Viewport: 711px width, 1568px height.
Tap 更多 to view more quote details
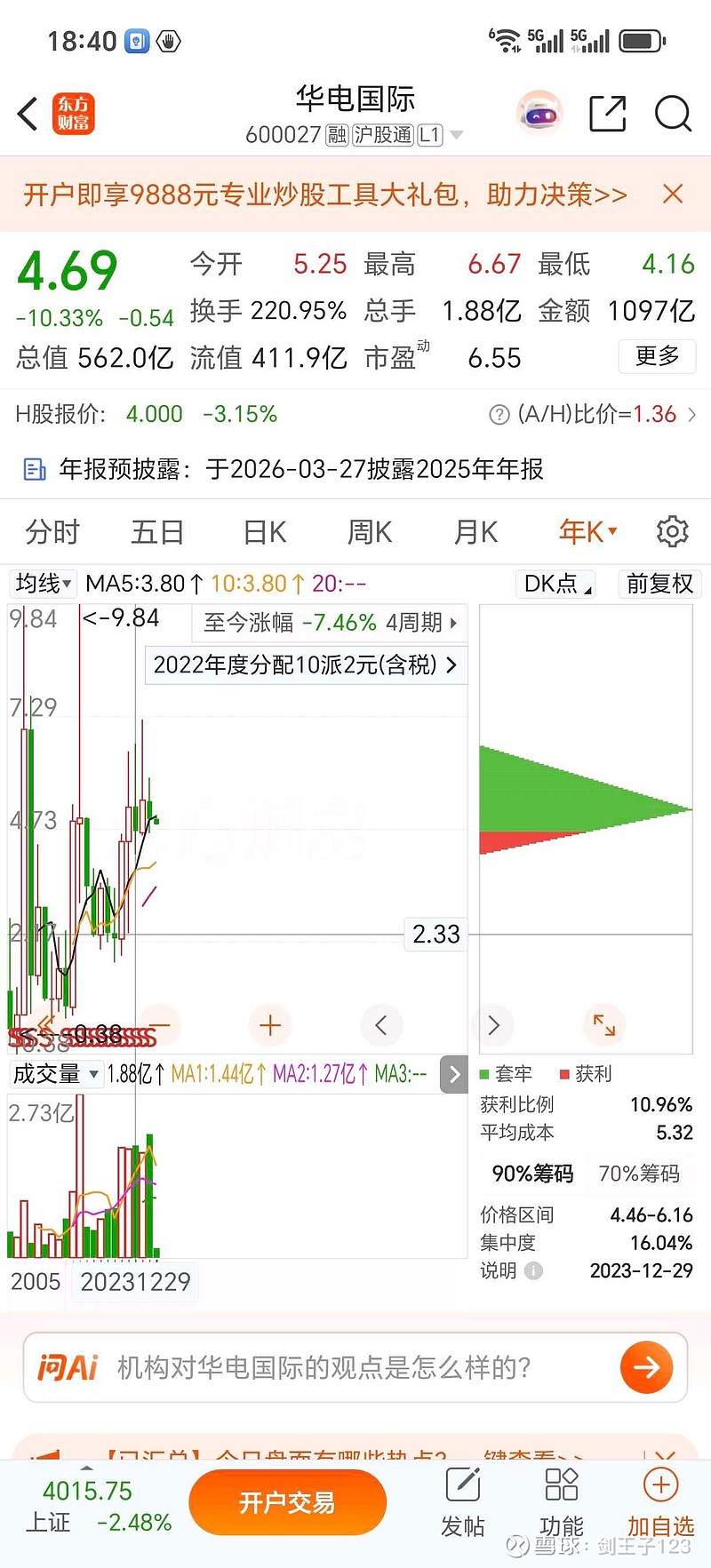[656, 356]
